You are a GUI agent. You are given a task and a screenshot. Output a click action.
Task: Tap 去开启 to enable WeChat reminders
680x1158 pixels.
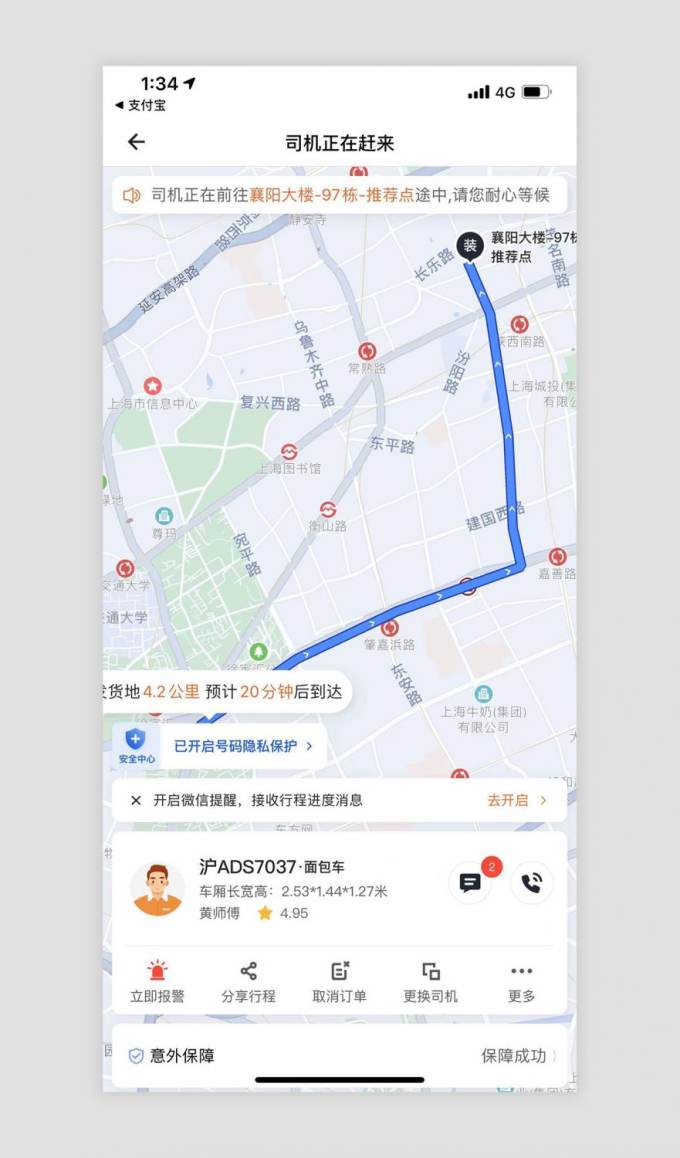(516, 800)
